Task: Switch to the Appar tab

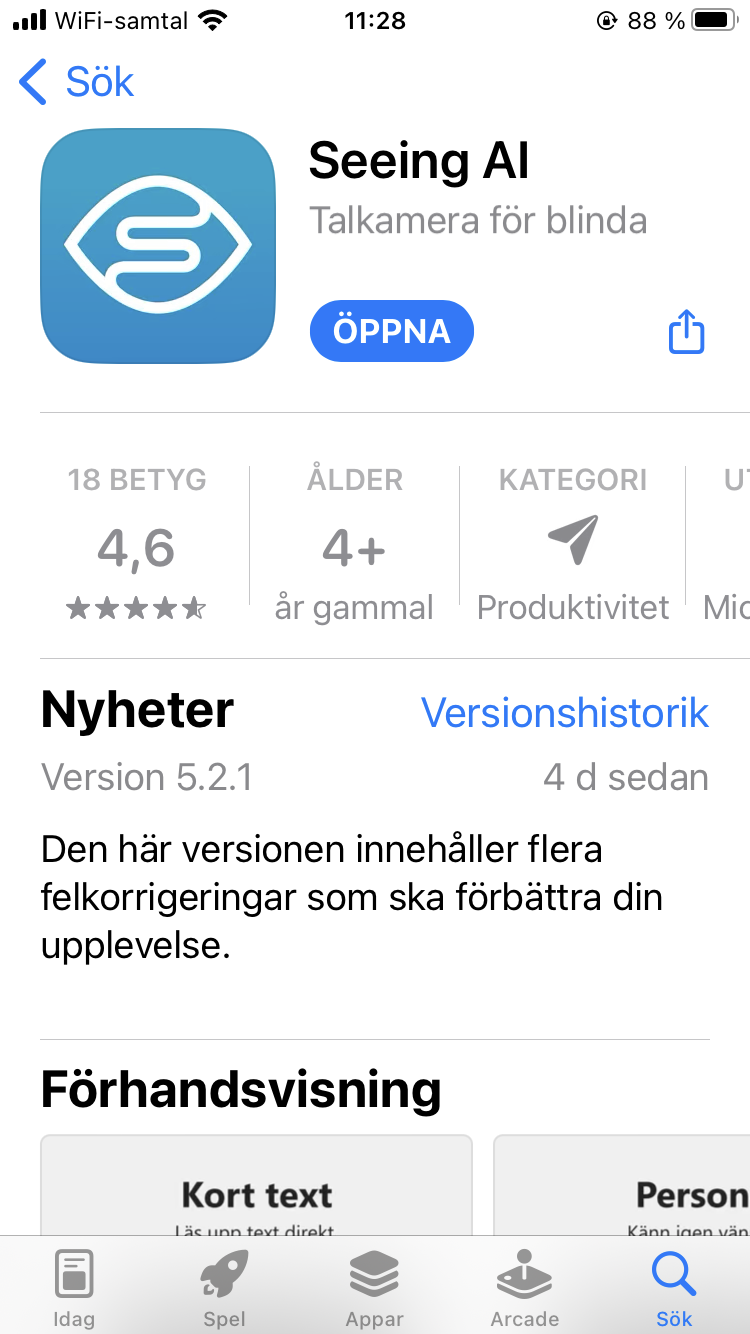Action: tap(375, 1289)
